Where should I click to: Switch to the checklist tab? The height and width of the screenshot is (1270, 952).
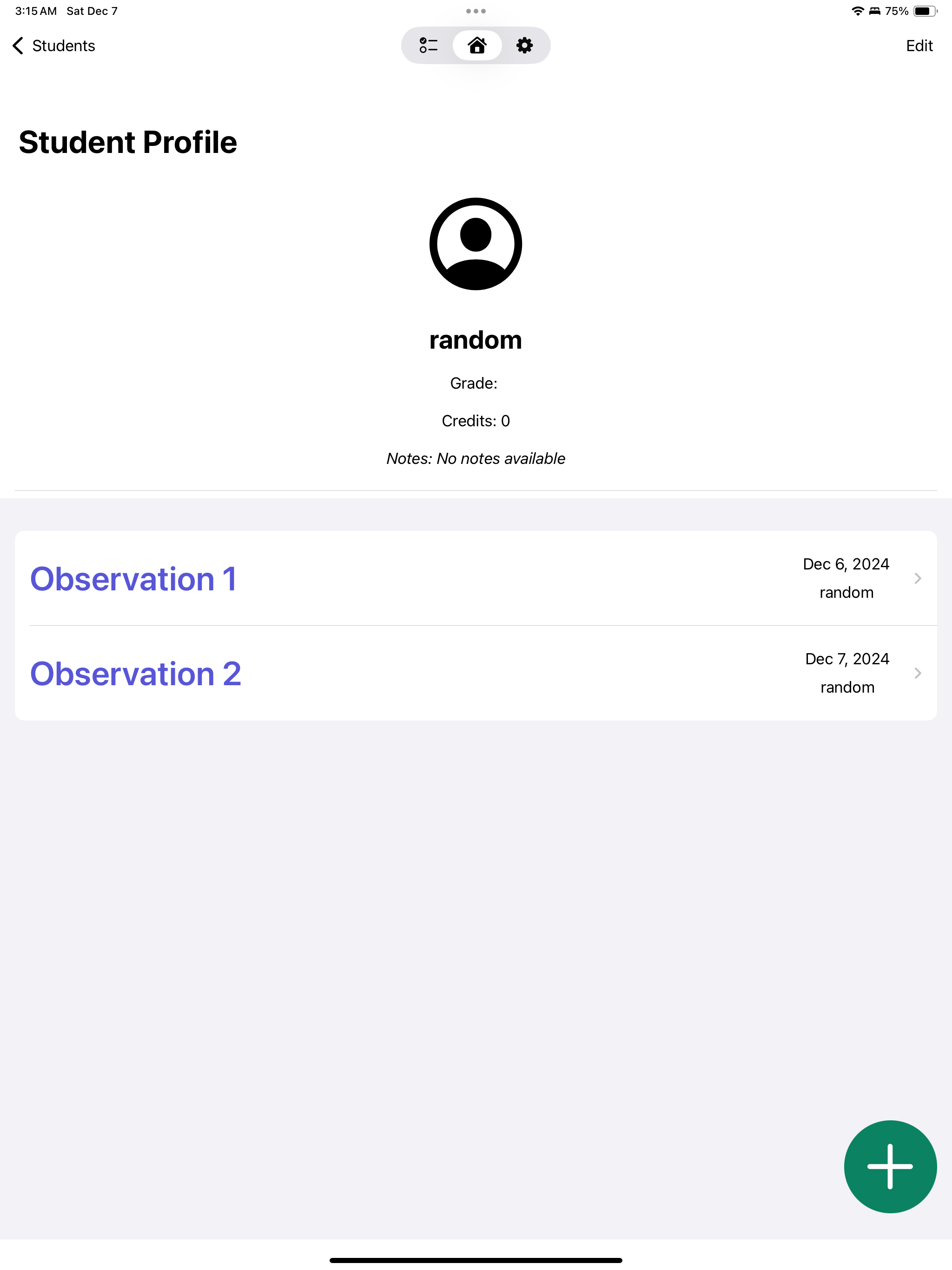tap(428, 46)
